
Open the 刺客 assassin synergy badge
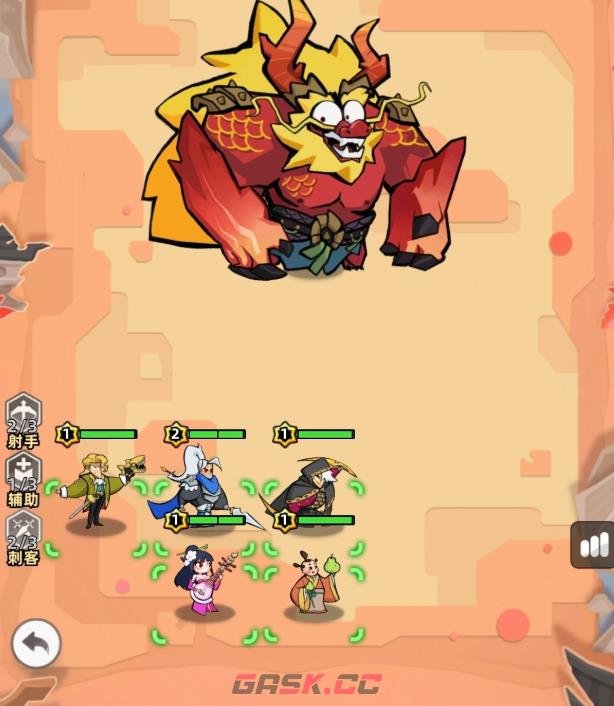(23, 538)
